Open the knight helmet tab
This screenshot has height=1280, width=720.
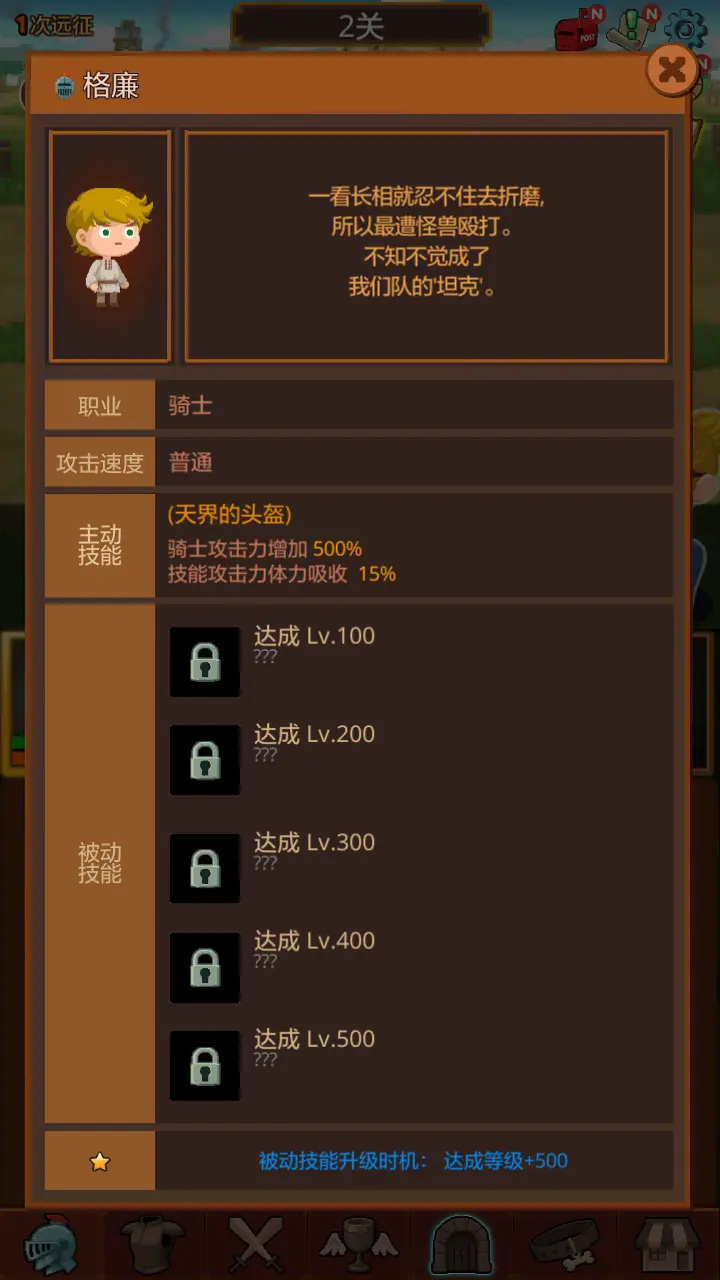50,1244
